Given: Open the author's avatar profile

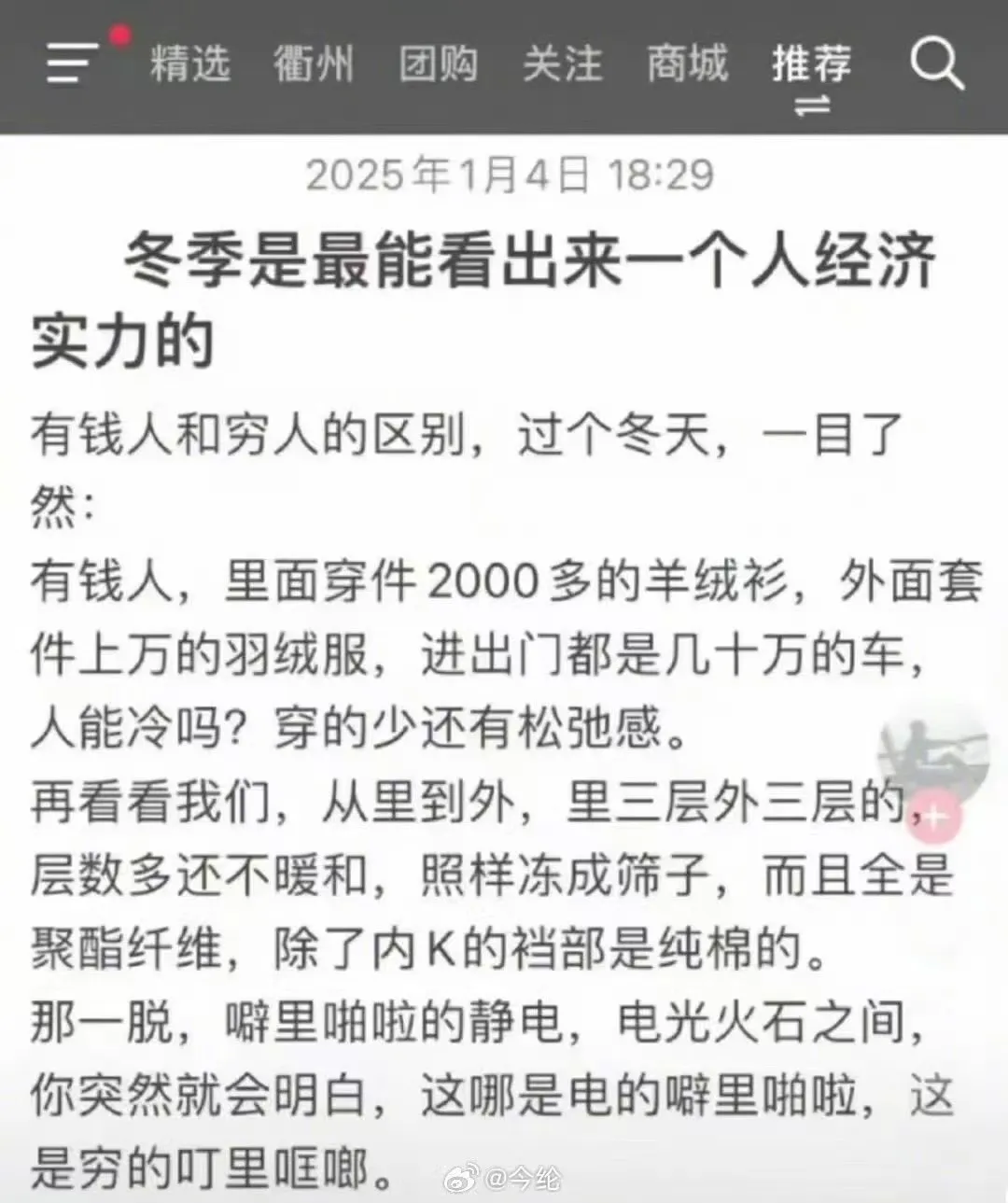Looking at the screenshot, I should click(933, 758).
